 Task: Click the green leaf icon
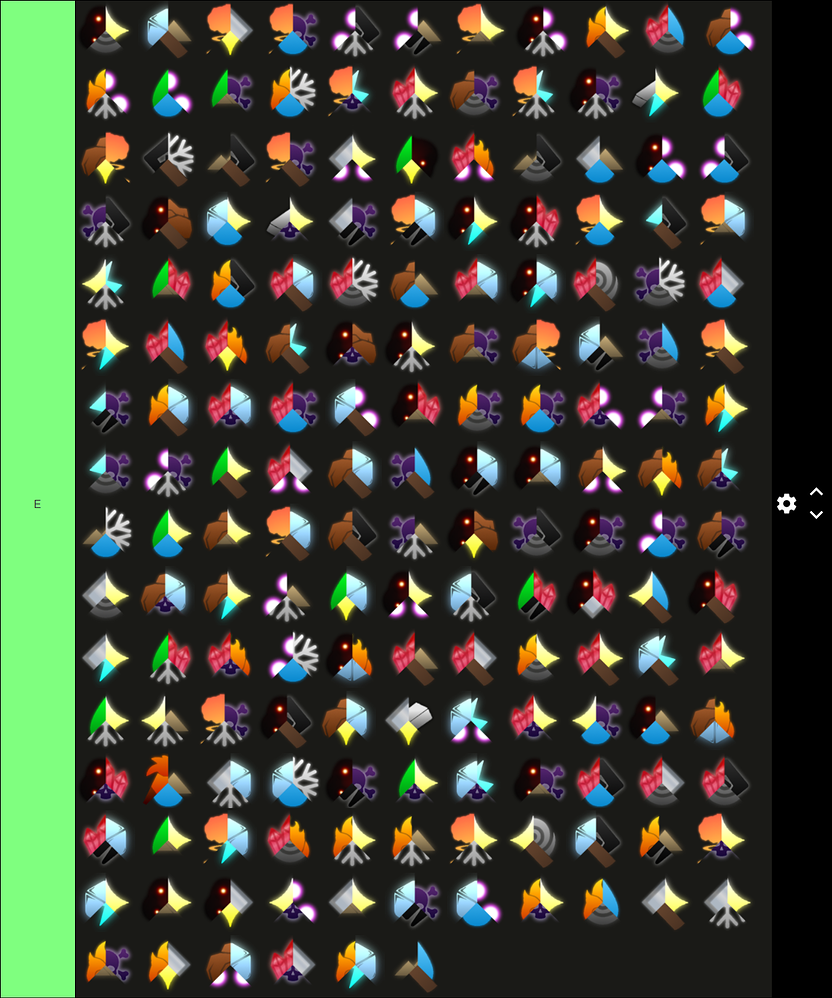pyautogui.click(x=414, y=152)
